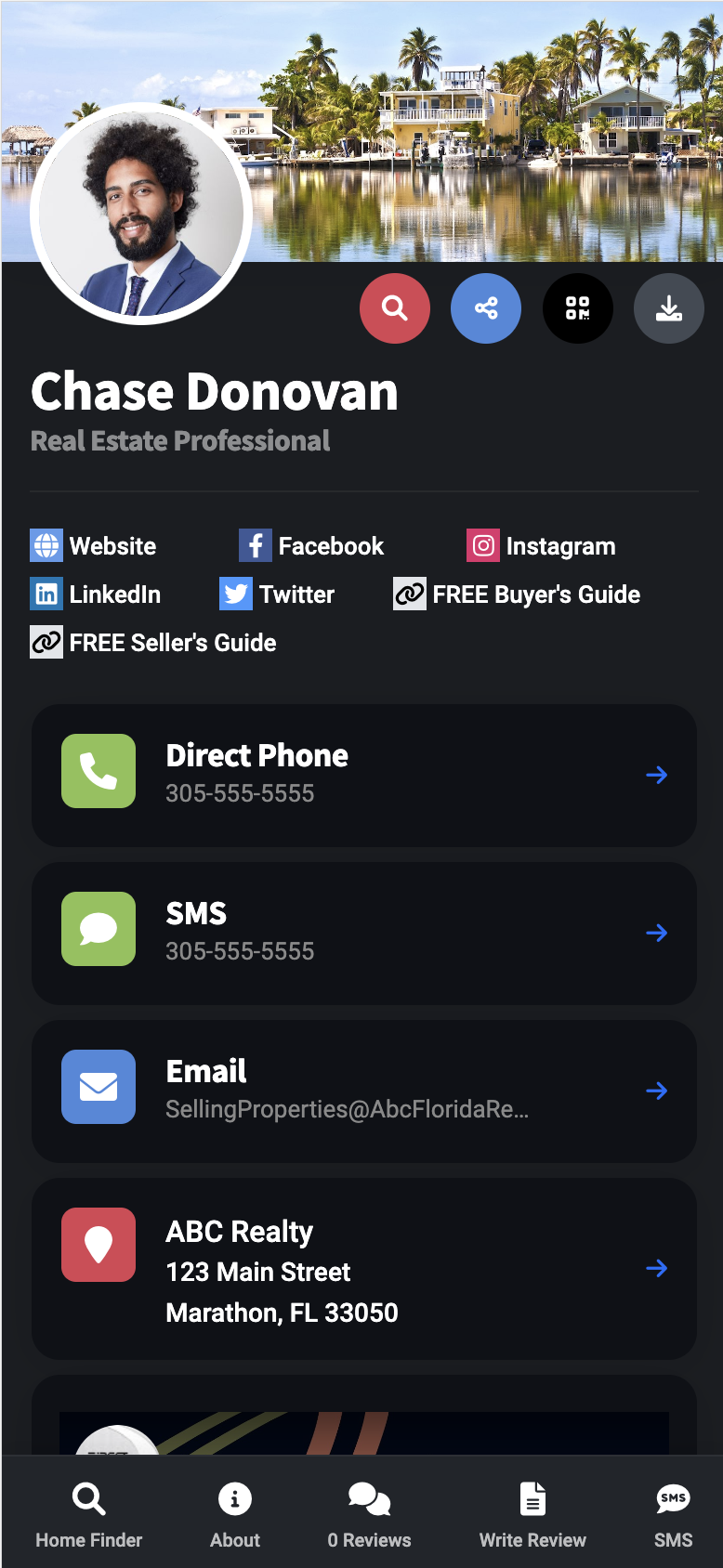Go to the Twitter link
The height and width of the screenshot is (1568, 723).
pos(277,595)
